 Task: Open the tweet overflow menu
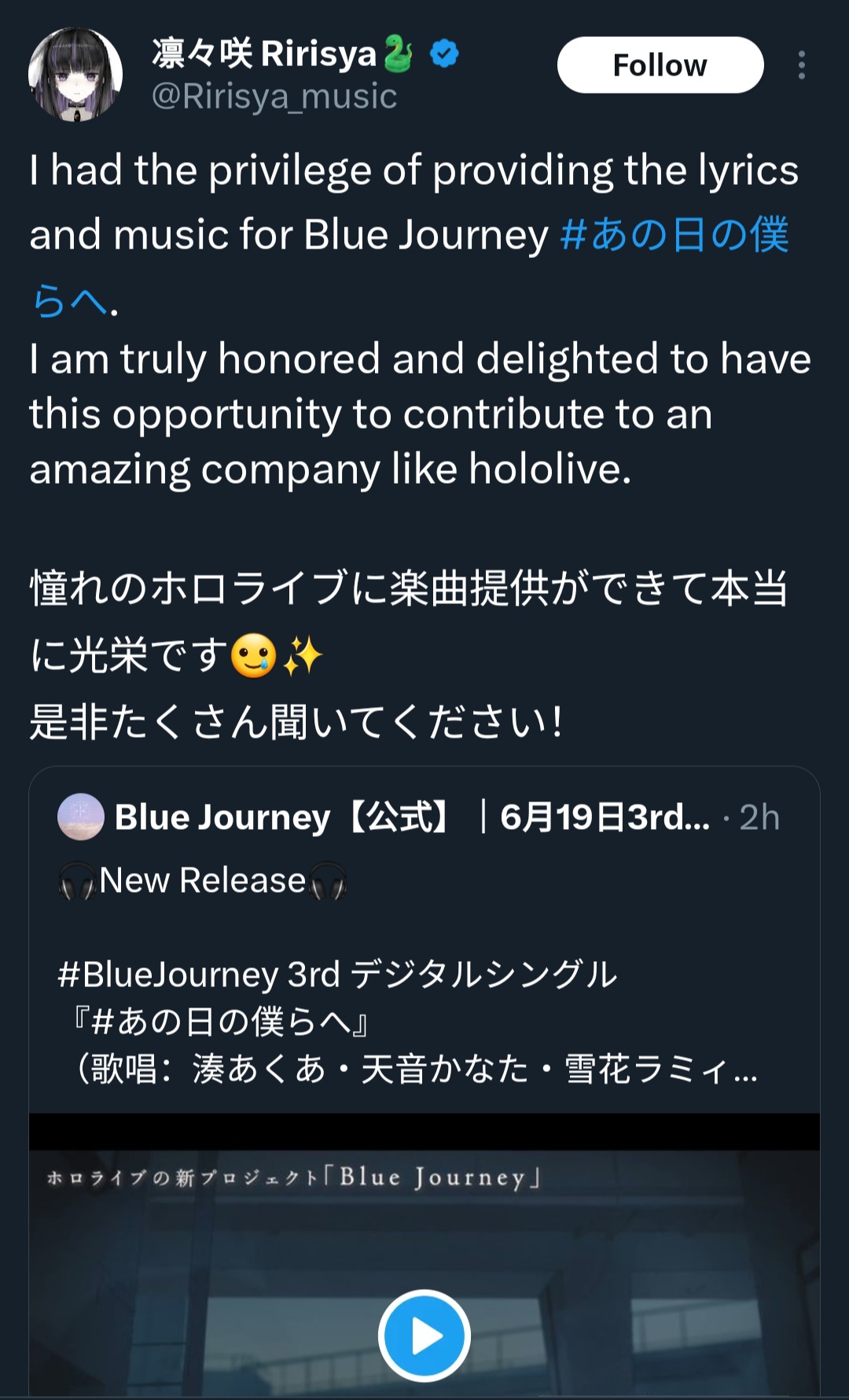click(x=801, y=65)
